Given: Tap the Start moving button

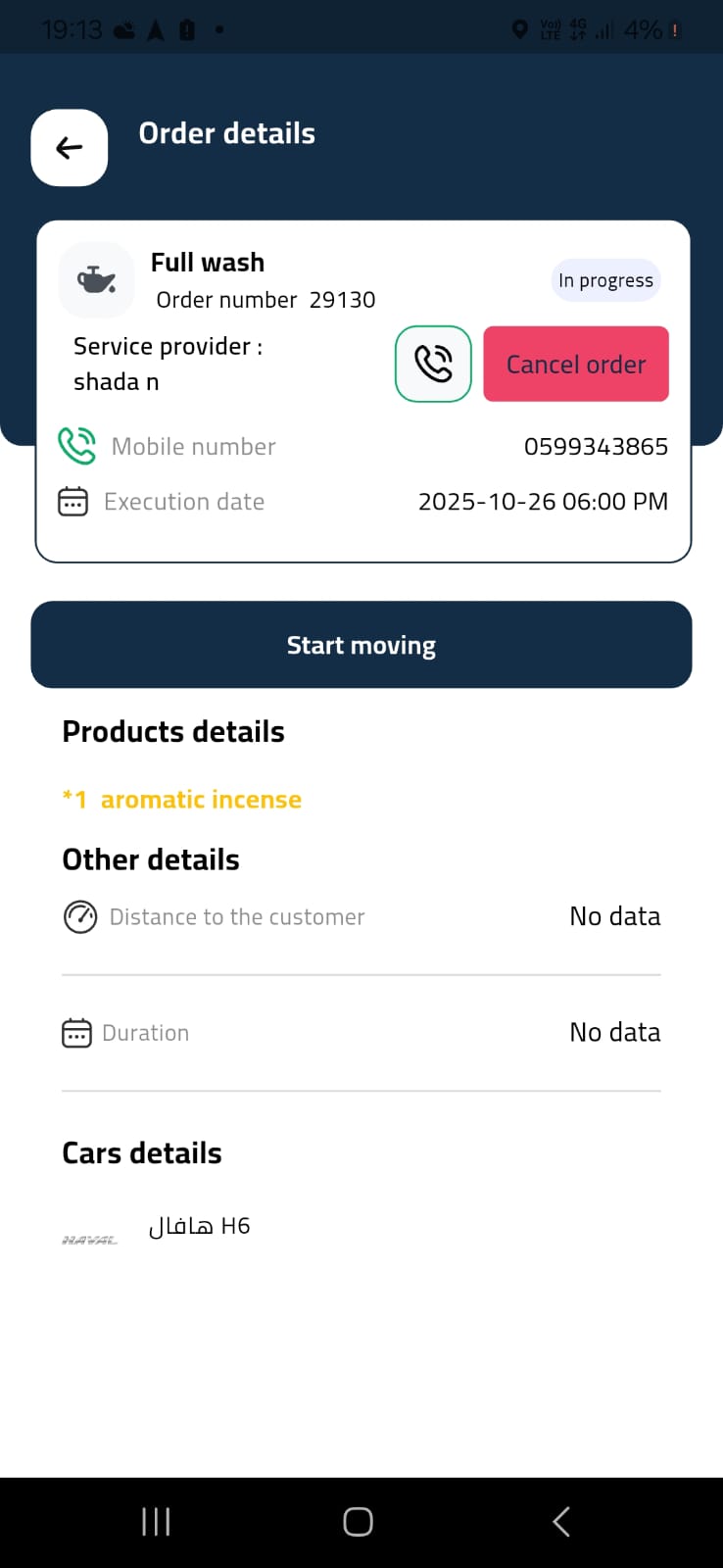Looking at the screenshot, I should pyautogui.click(x=361, y=645).
